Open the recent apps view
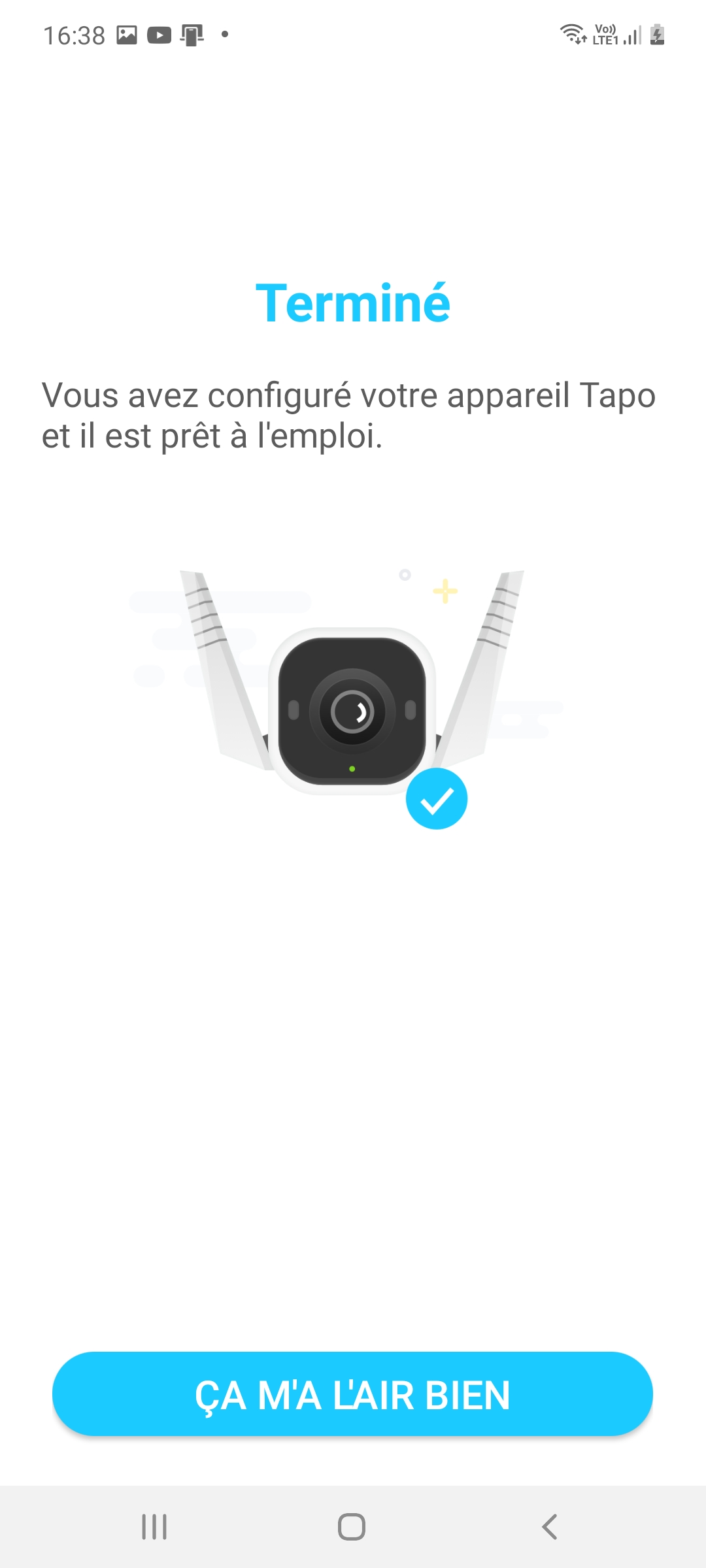 [x=154, y=1527]
